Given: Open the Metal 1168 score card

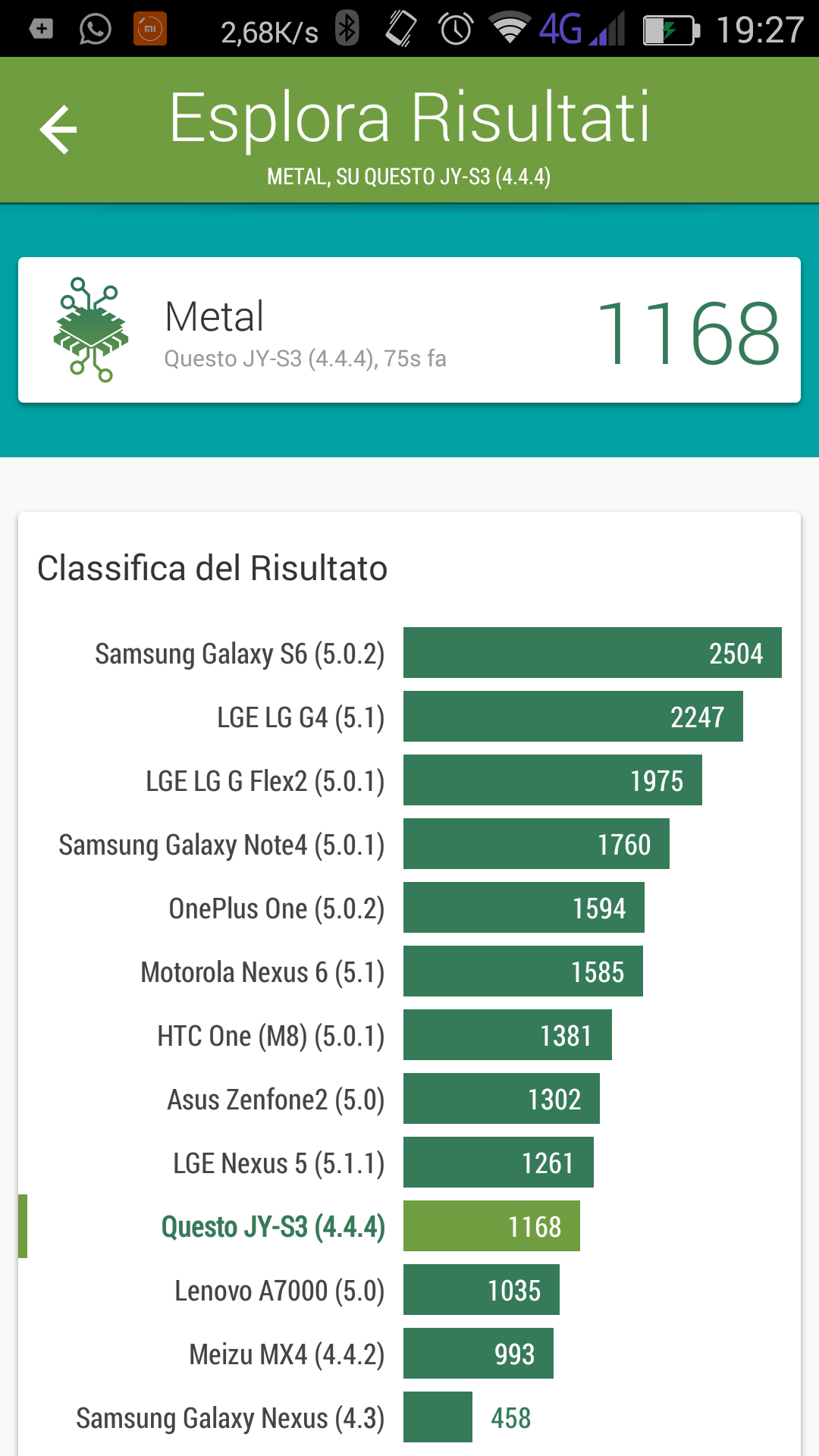Looking at the screenshot, I should [409, 330].
